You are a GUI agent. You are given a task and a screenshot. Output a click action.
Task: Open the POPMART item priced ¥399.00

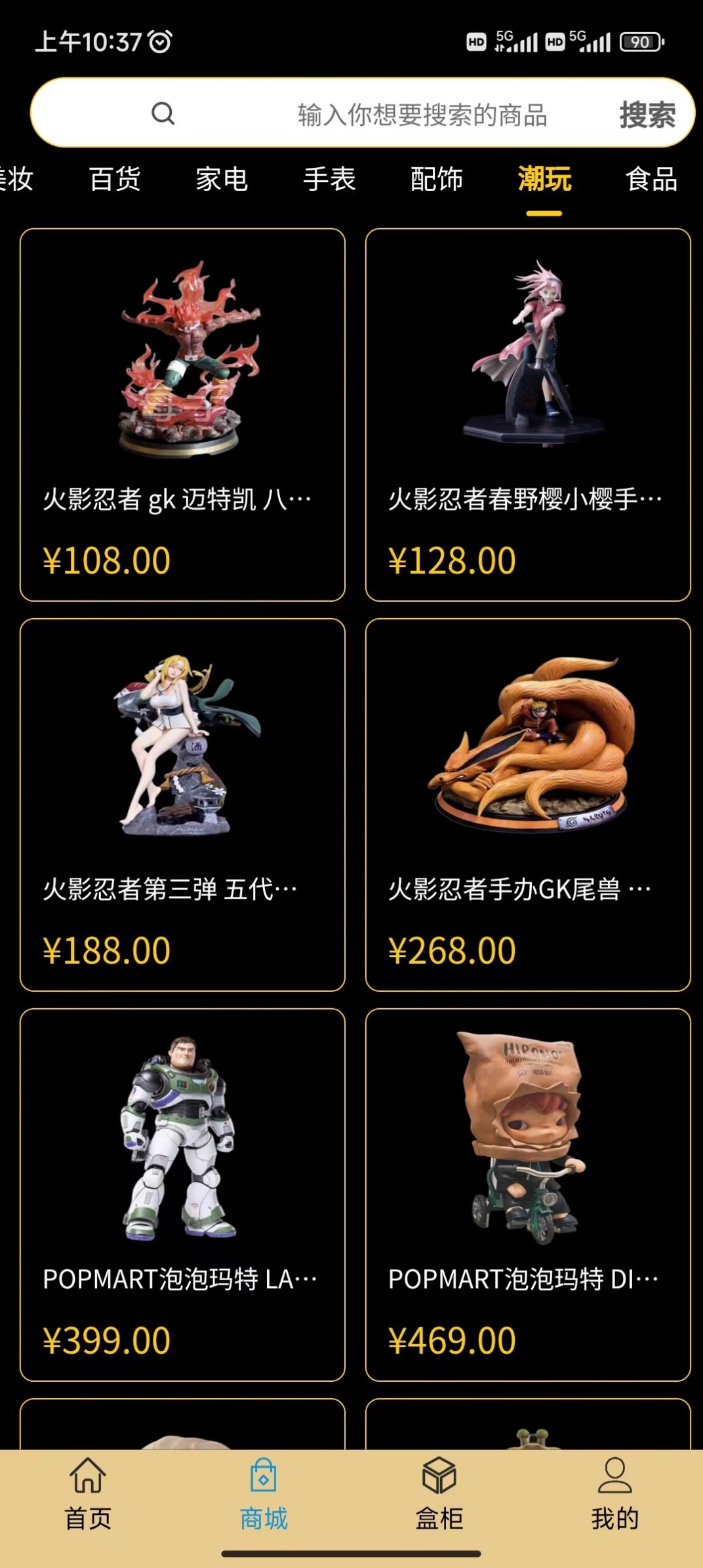pyautogui.click(x=182, y=1194)
